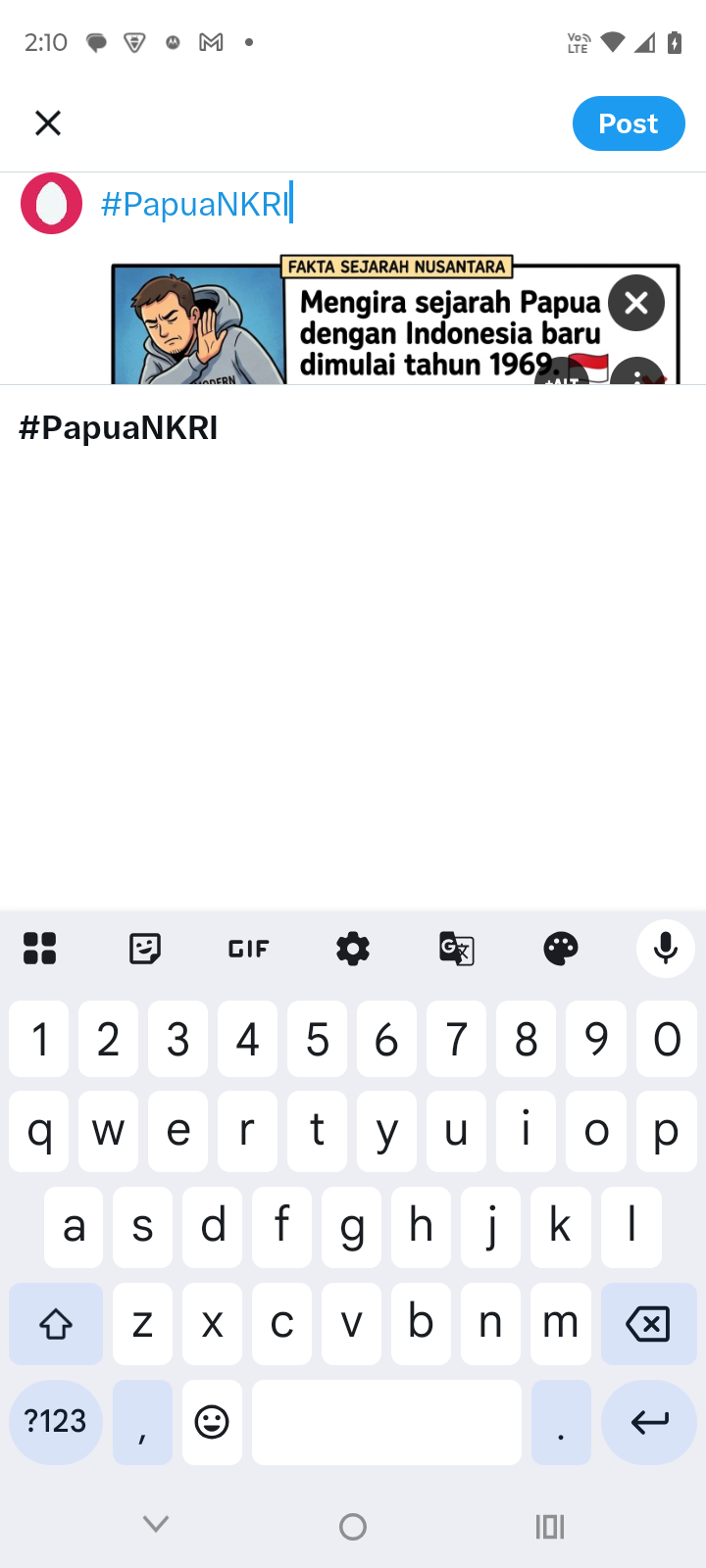Open the keyboard GIF picker
The image size is (706, 1568).
(x=248, y=949)
